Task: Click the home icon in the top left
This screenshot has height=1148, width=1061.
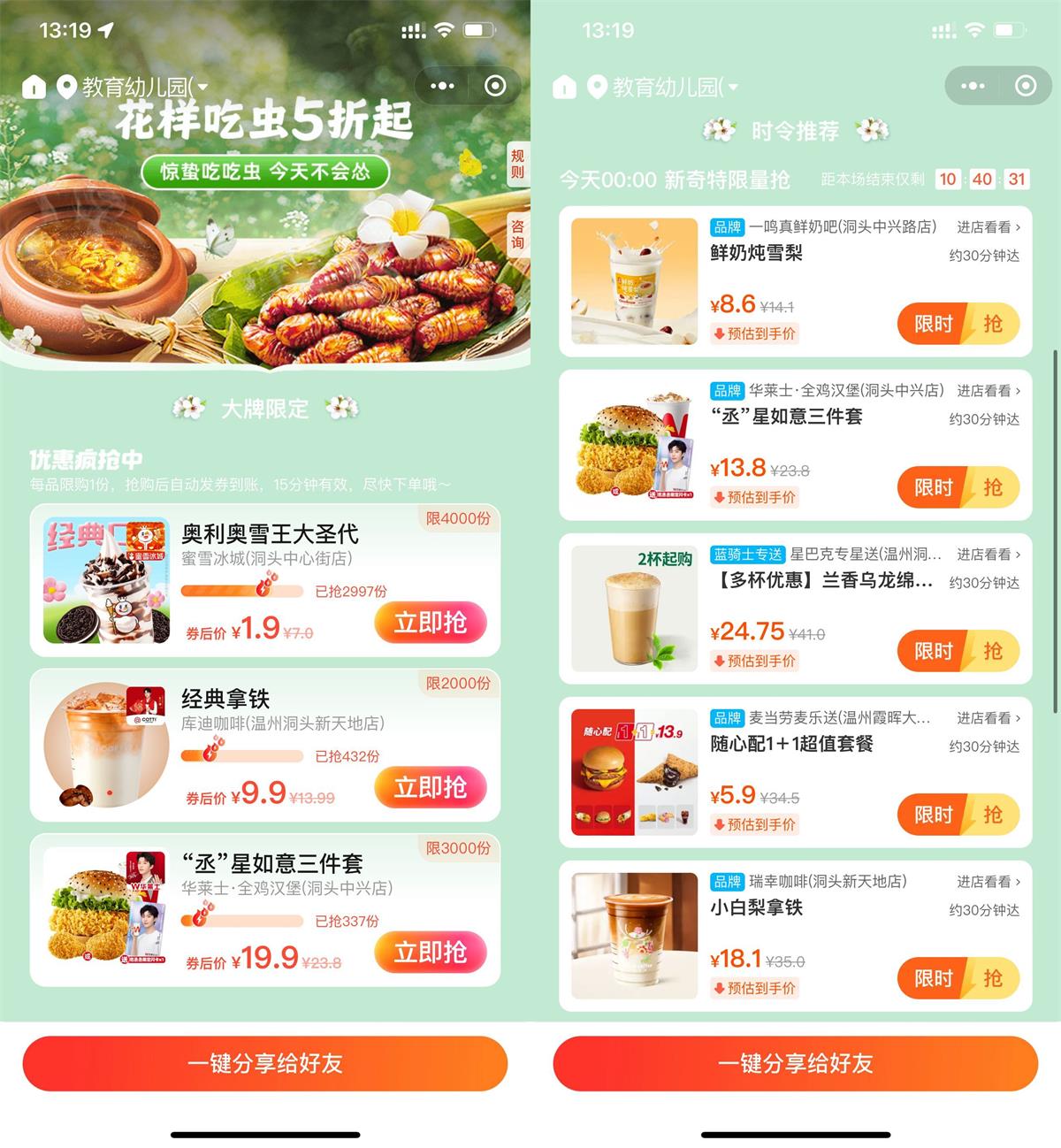Action: 34,87
